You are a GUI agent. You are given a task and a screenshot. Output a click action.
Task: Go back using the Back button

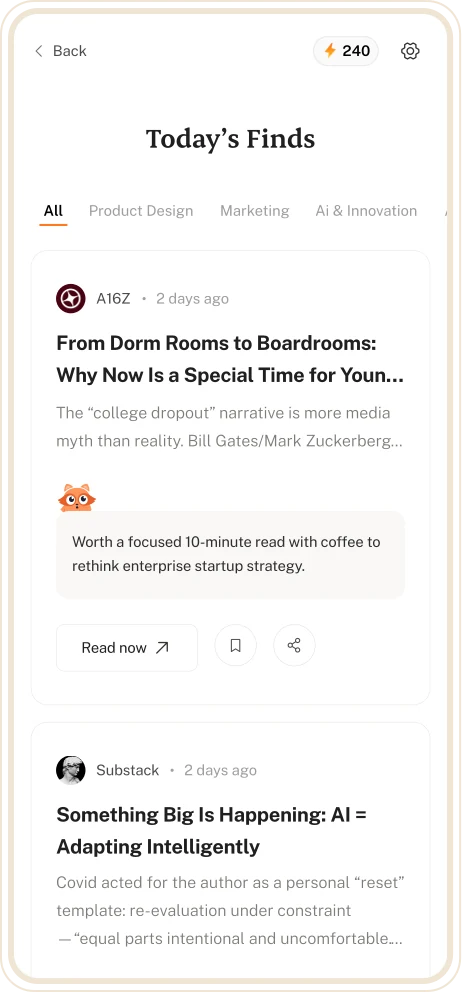pyautogui.click(x=60, y=51)
